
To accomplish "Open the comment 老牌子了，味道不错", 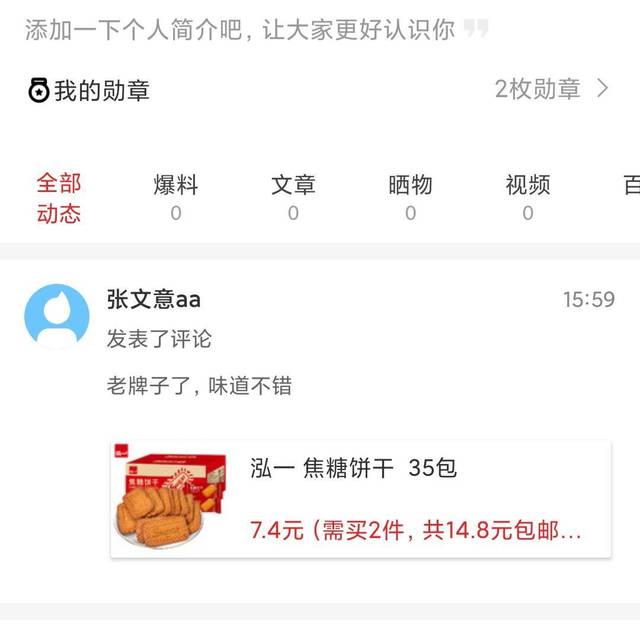I will [x=200, y=385].
